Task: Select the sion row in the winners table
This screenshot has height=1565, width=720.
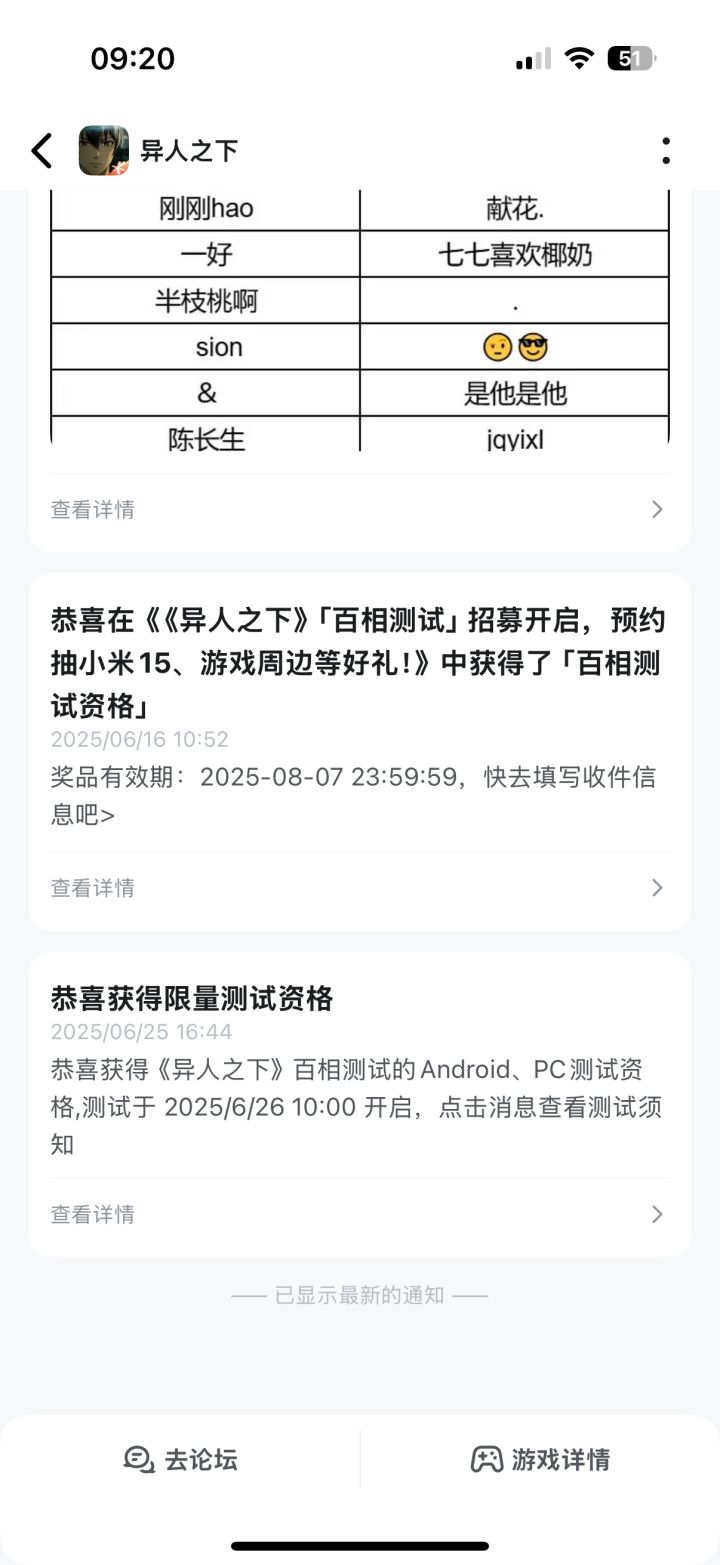Action: [x=218, y=347]
